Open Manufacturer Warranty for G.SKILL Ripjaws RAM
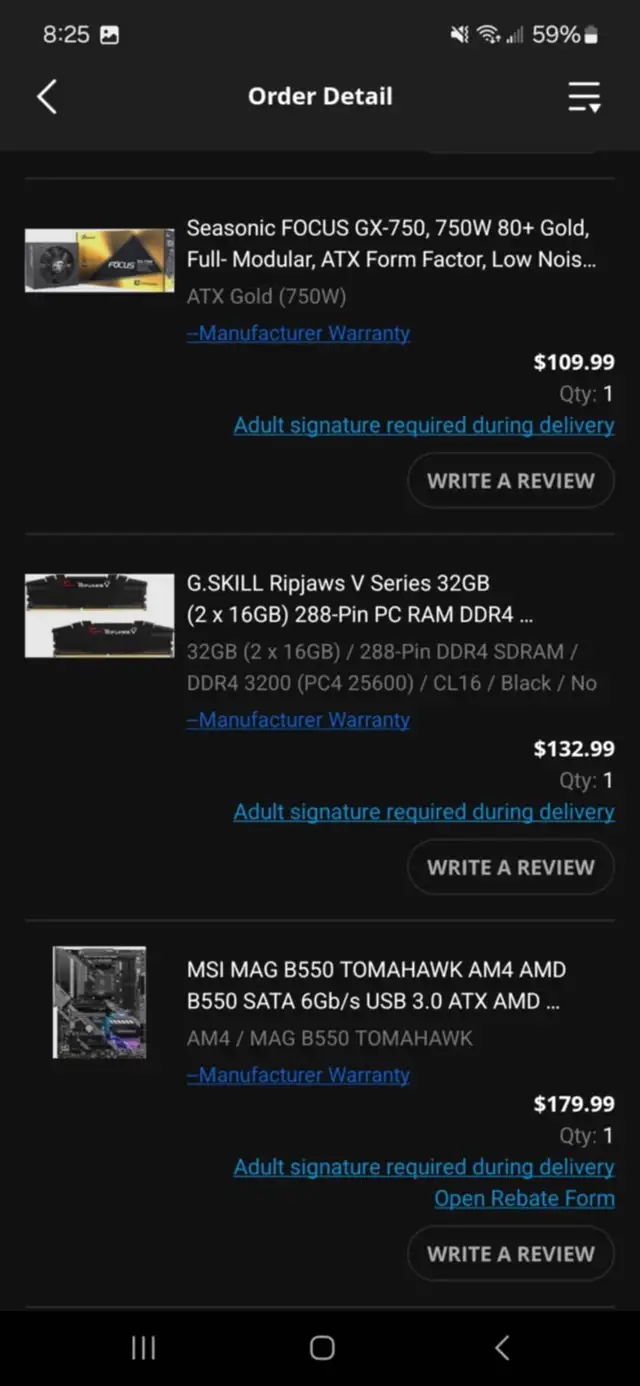Image resolution: width=640 pixels, height=1386 pixels. (x=298, y=720)
